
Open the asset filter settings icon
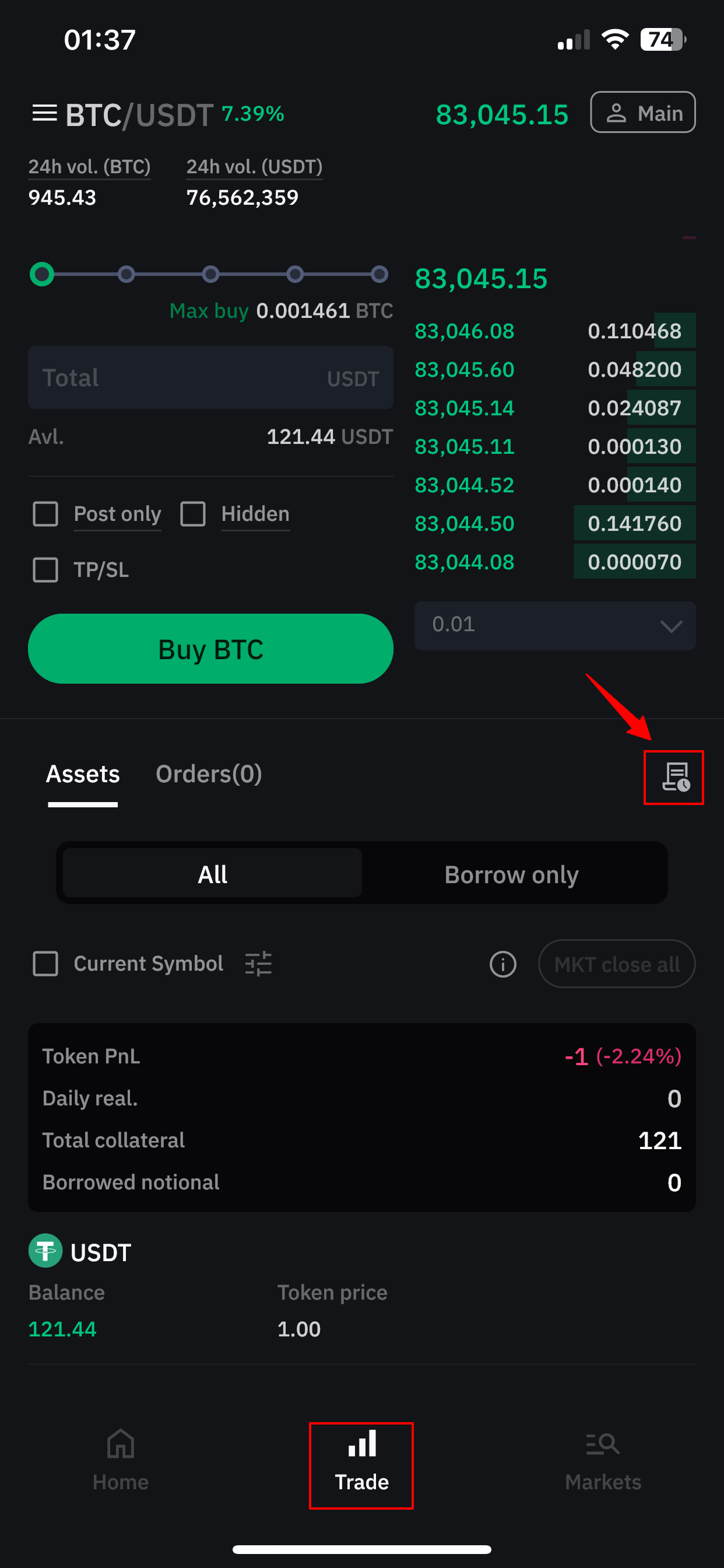[x=258, y=964]
